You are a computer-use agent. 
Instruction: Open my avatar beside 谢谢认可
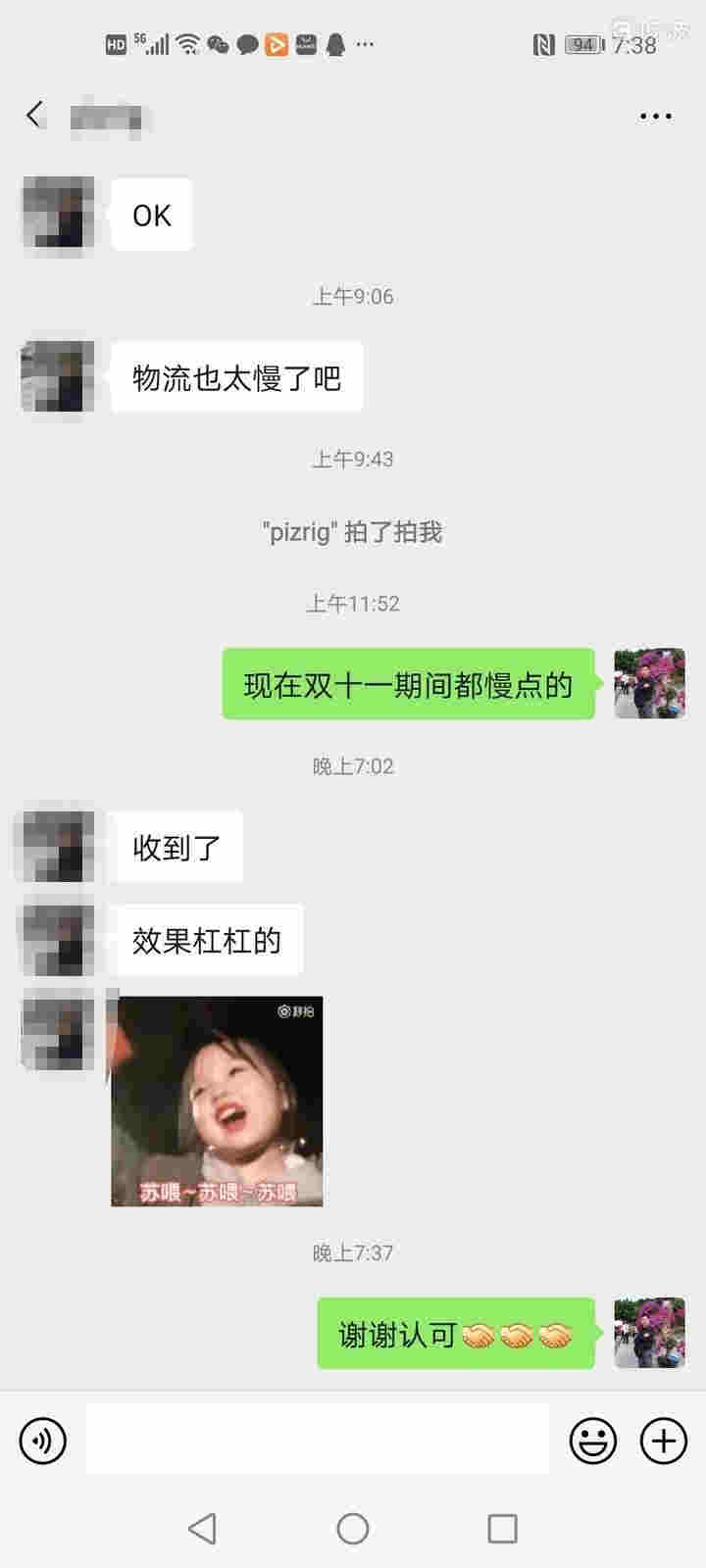click(649, 1333)
